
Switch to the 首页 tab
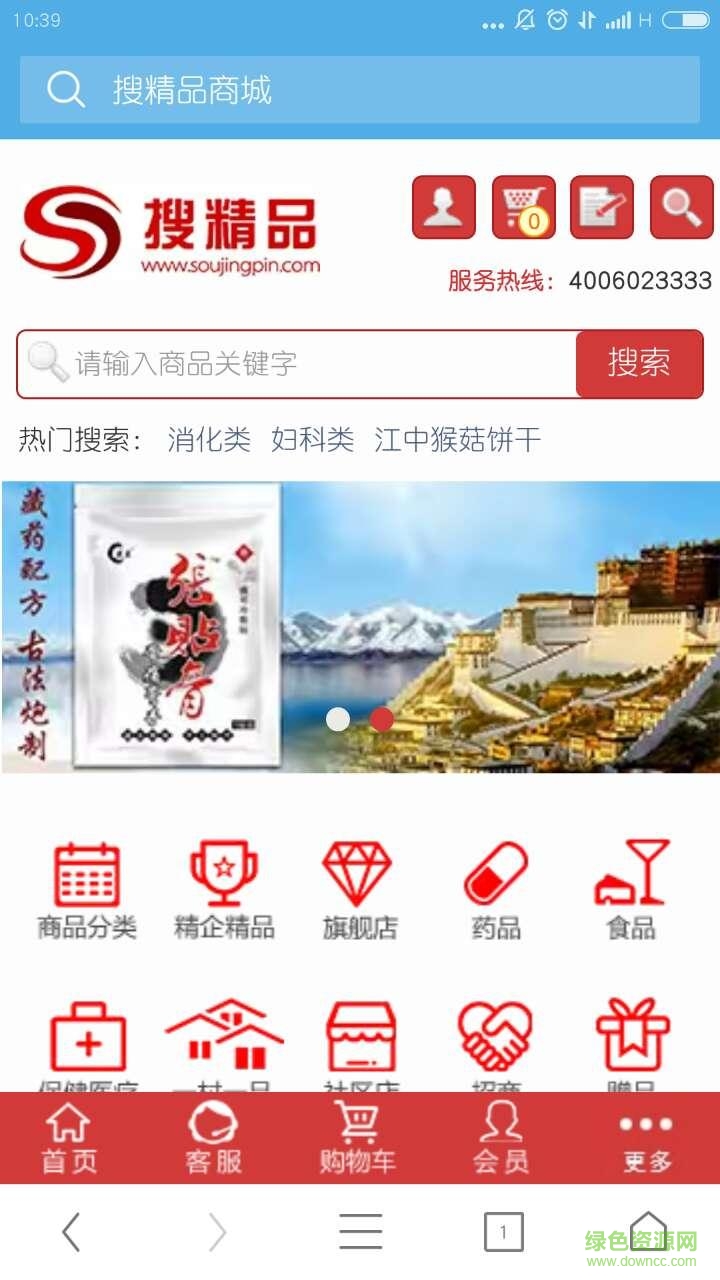click(67, 1137)
